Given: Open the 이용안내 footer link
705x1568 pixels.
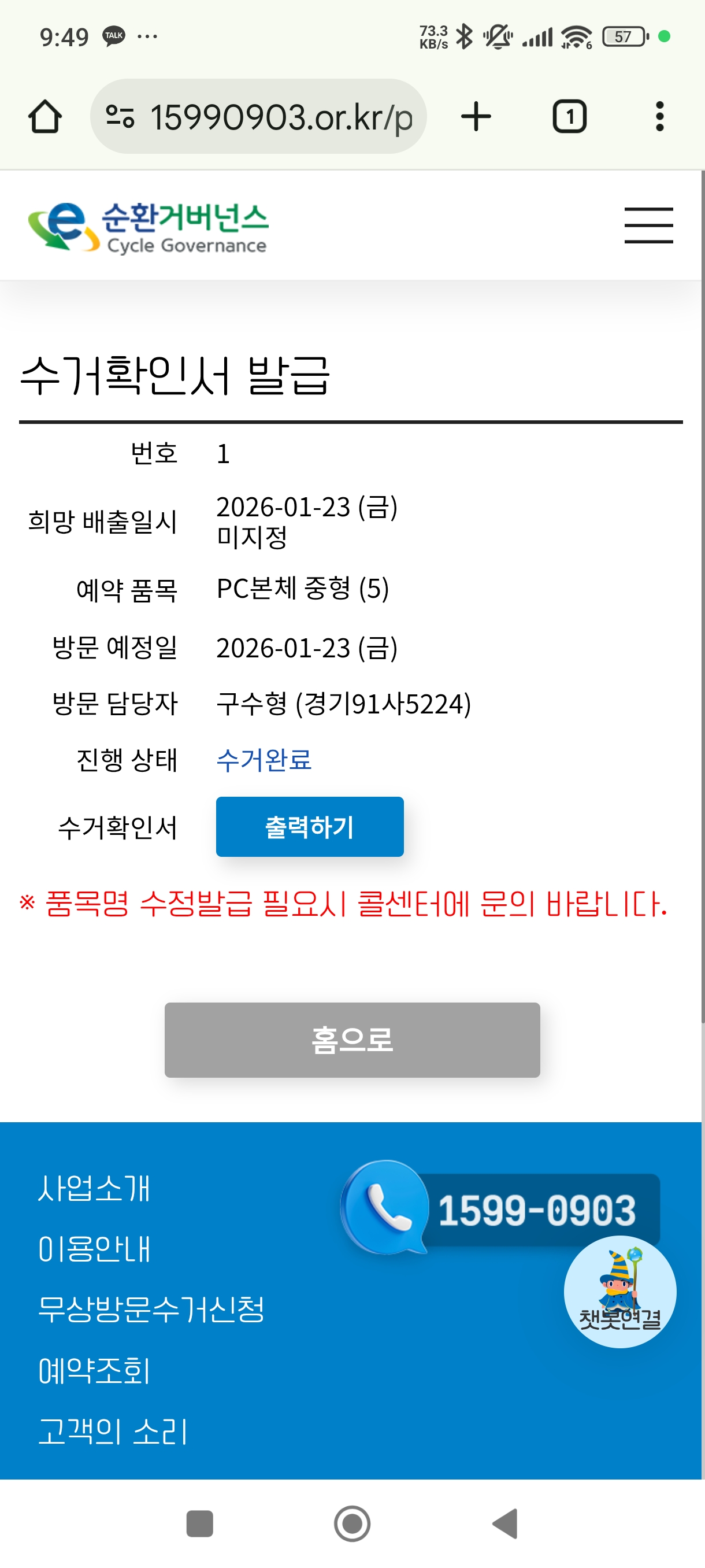Looking at the screenshot, I should (x=94, y=1249).
